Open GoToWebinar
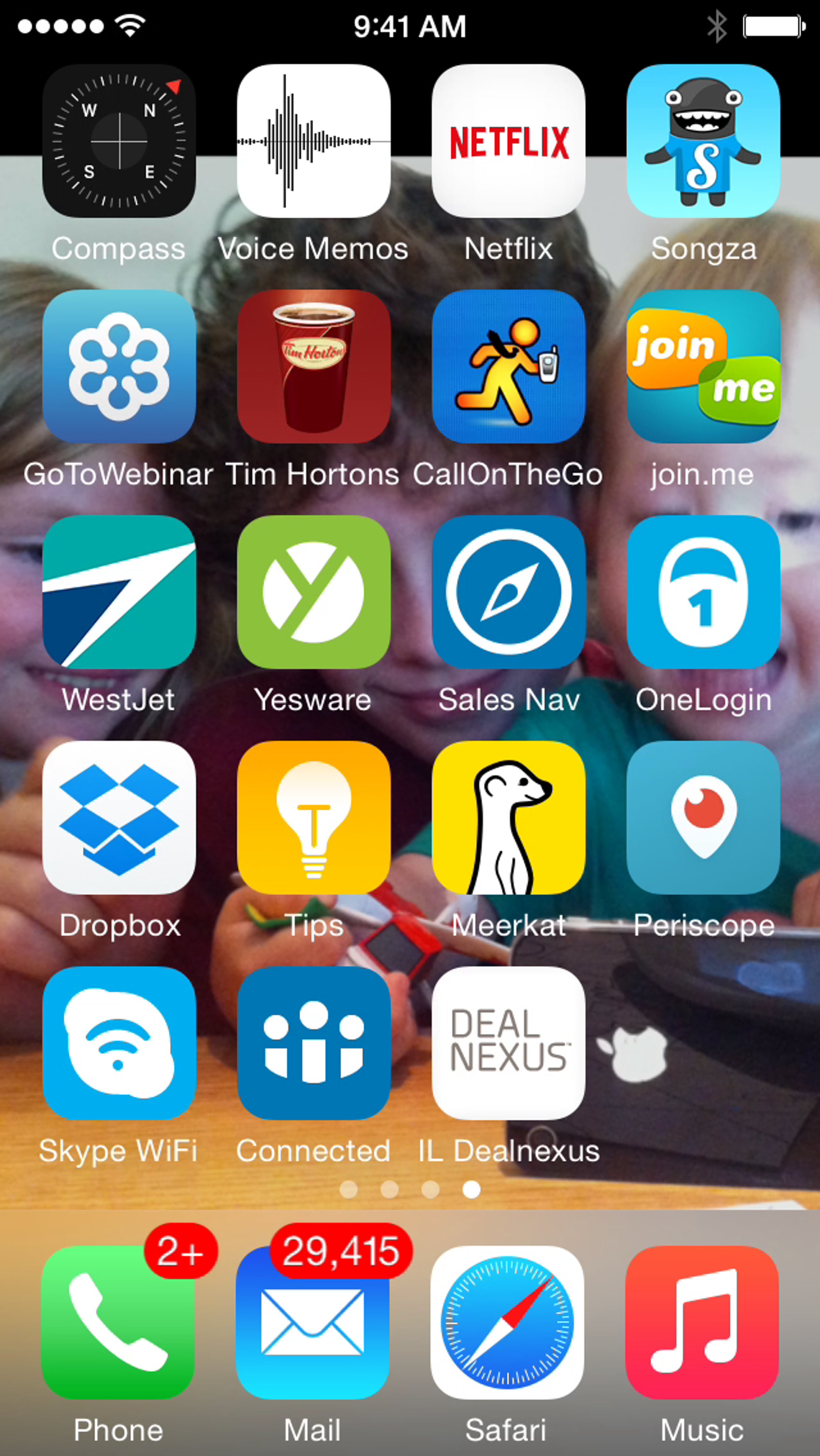The width and height of the screenshot is (820, 1456). [119, 366]
